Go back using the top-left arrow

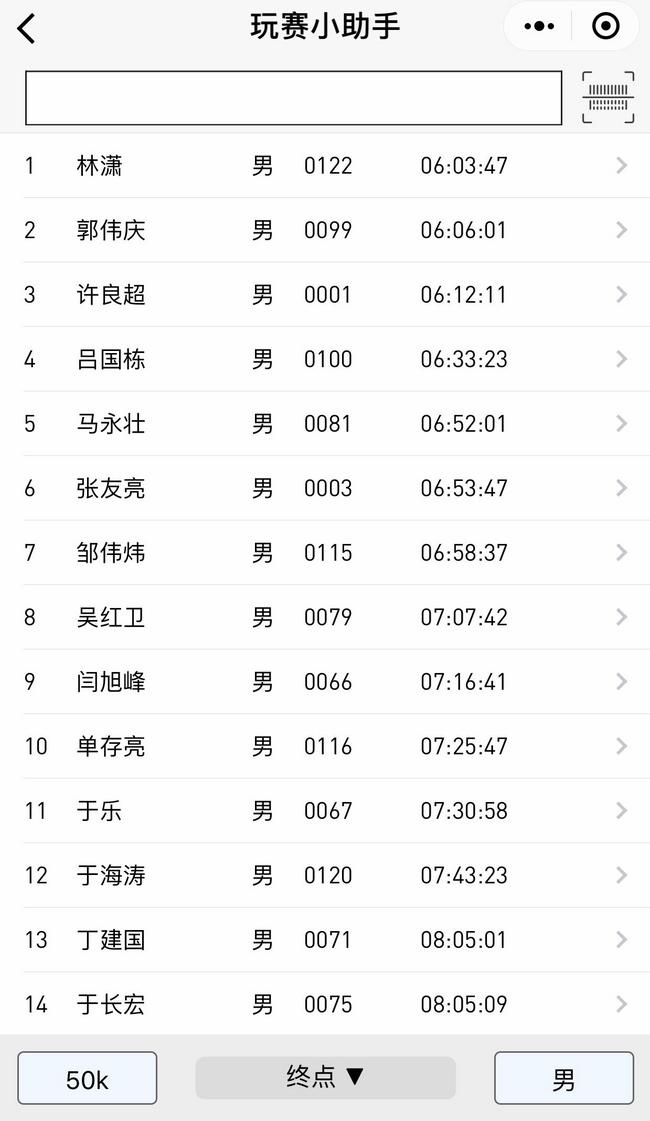click(x=26, y=29)
